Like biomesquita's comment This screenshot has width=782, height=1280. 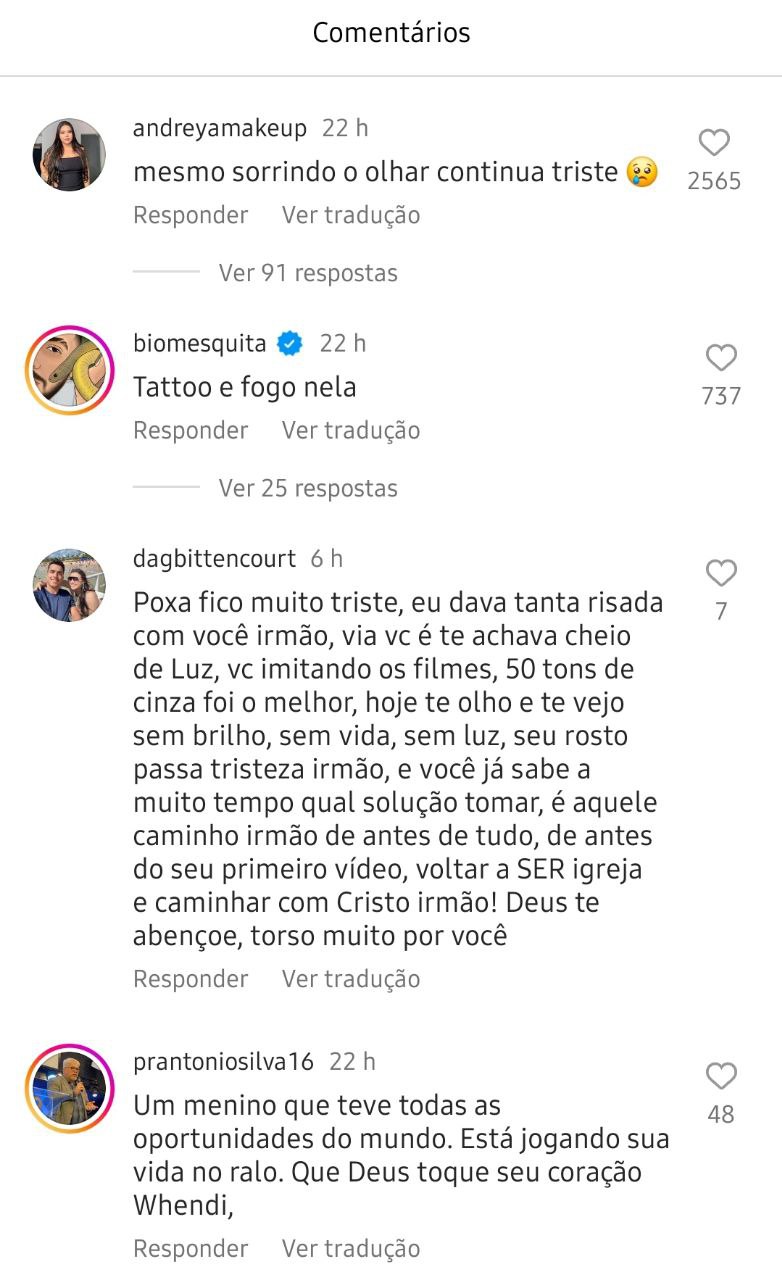click(721, 359)
